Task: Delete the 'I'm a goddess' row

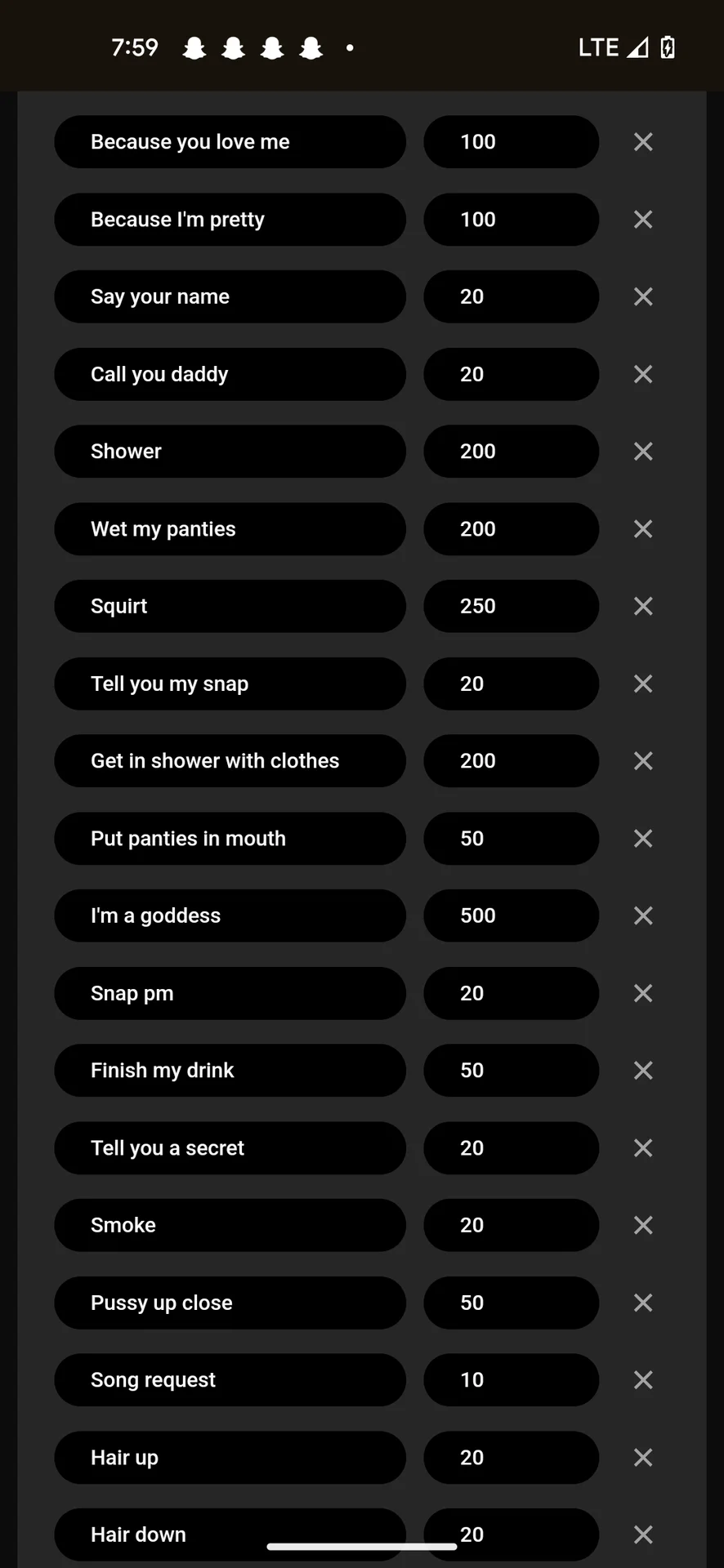Action: coord(643,915)
